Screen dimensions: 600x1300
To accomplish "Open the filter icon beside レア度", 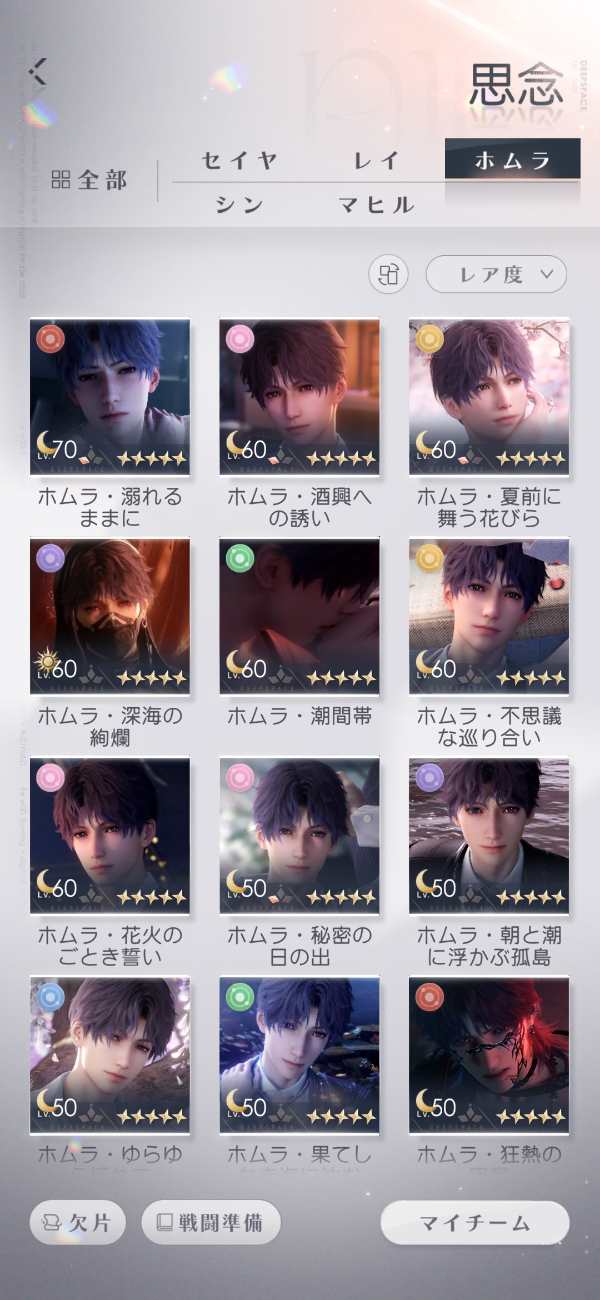I will pyautogui.click(x=388, y=274).
